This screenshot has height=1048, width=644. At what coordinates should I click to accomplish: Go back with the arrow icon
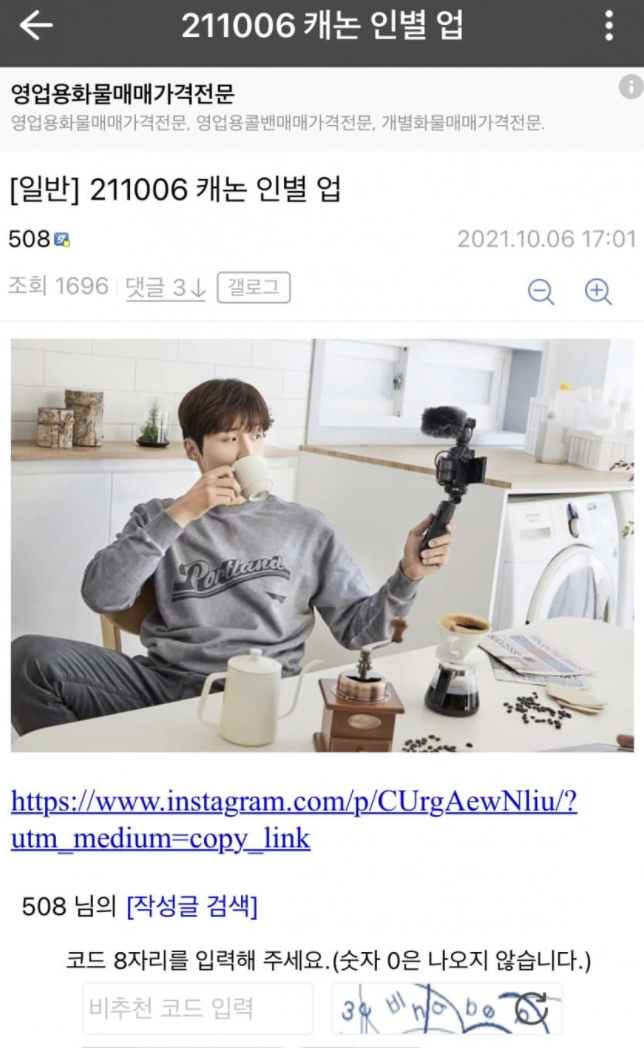(36, 27)
